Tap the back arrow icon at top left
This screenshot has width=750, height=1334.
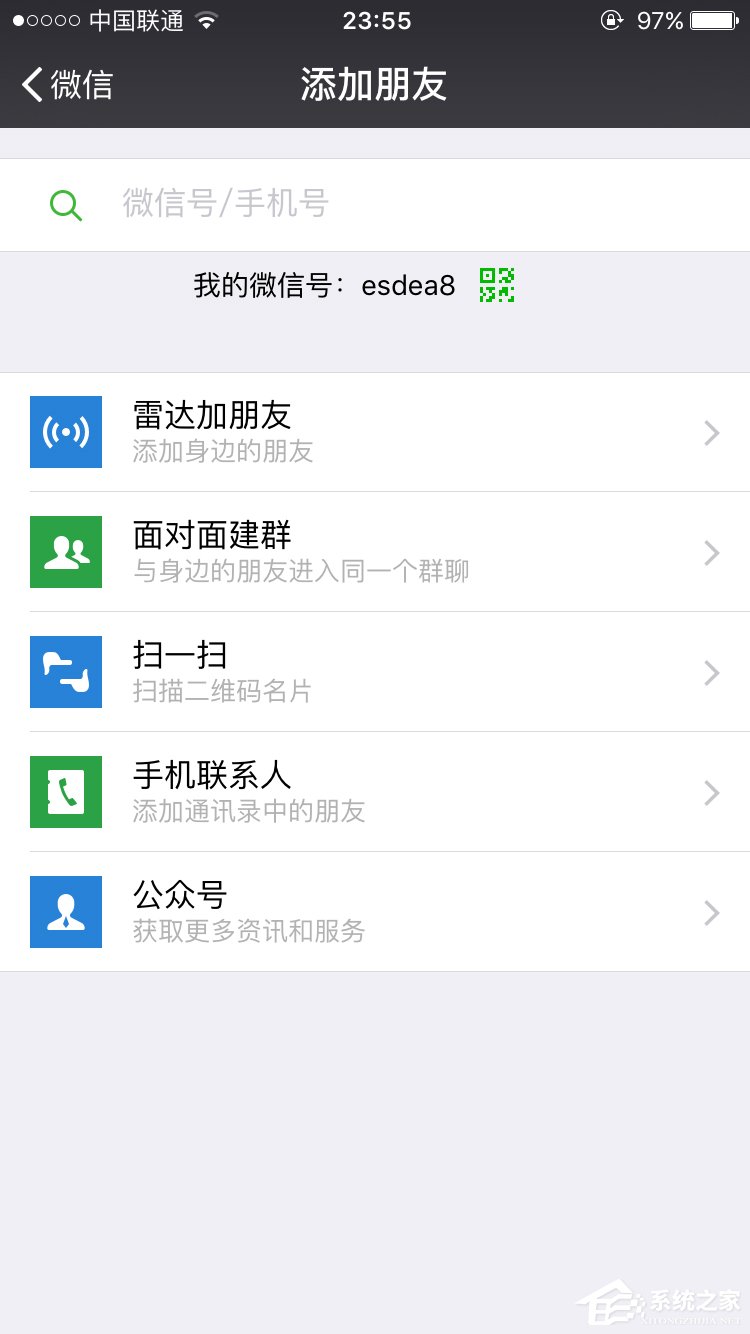point(30,85)
